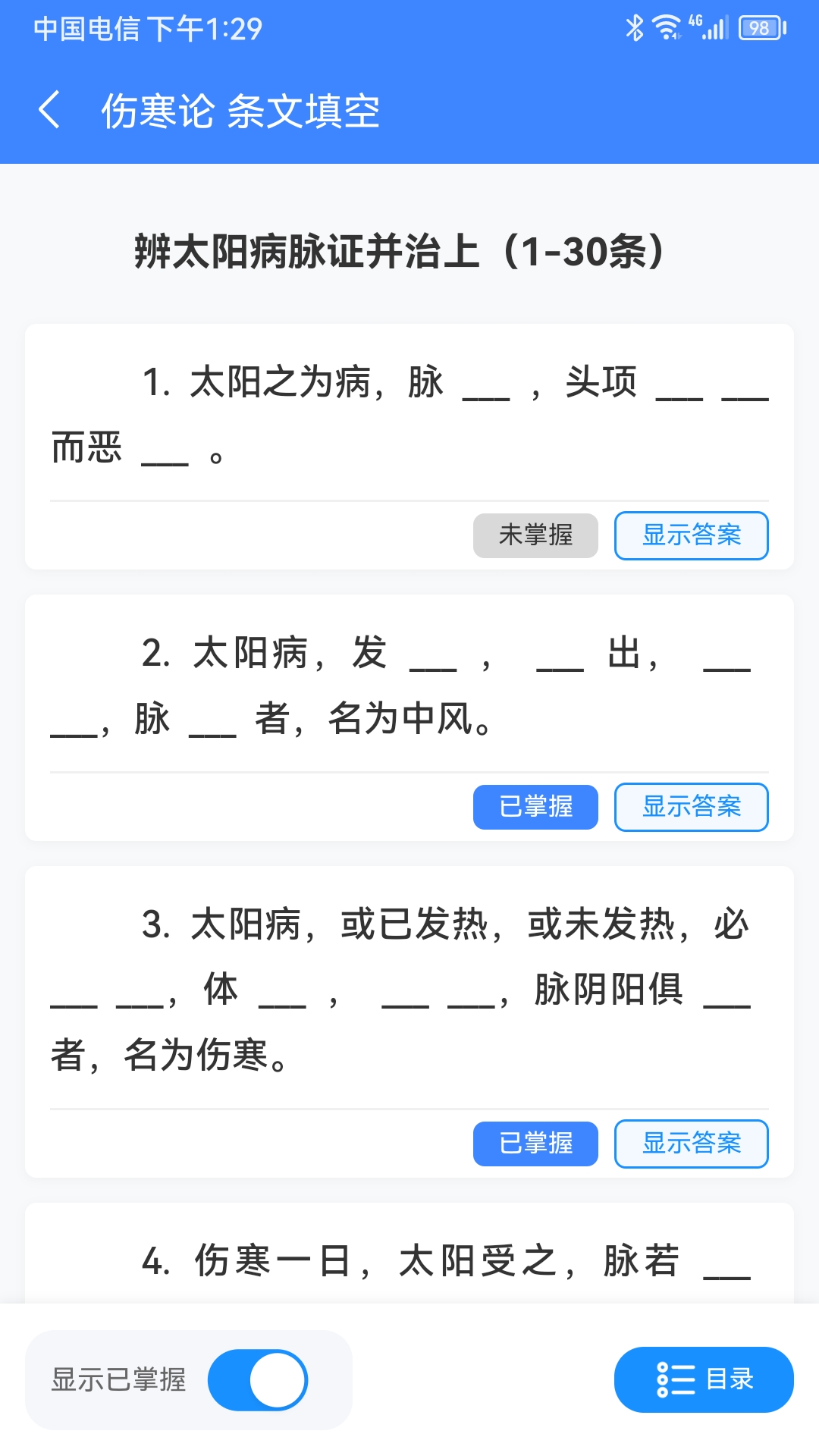The height and width of the screenshot is (1456, 819).
Task: Toggle the 显示已掌握 switch off
Action: tap(259, 1380)
